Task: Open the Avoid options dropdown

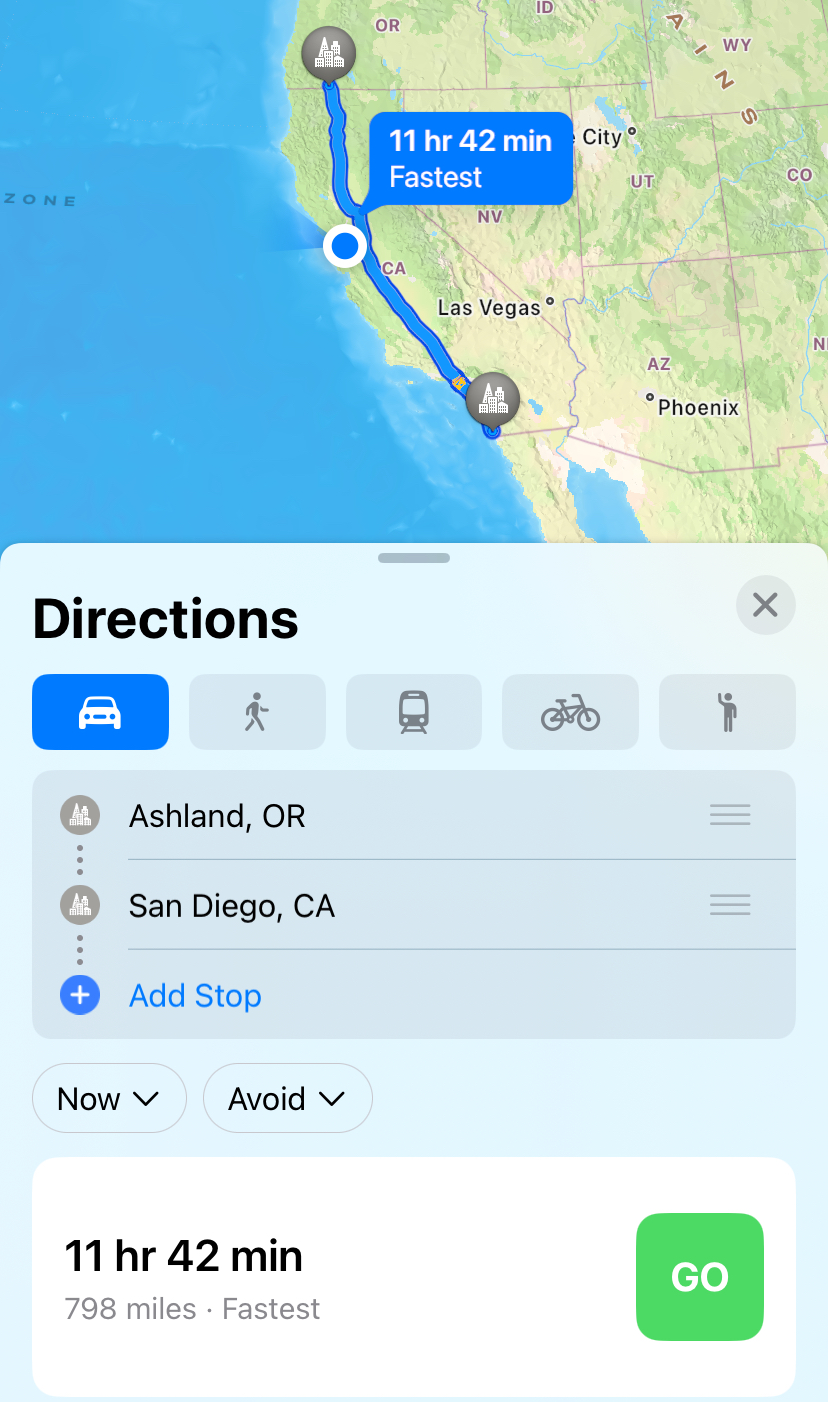Action: (287, 1099)
